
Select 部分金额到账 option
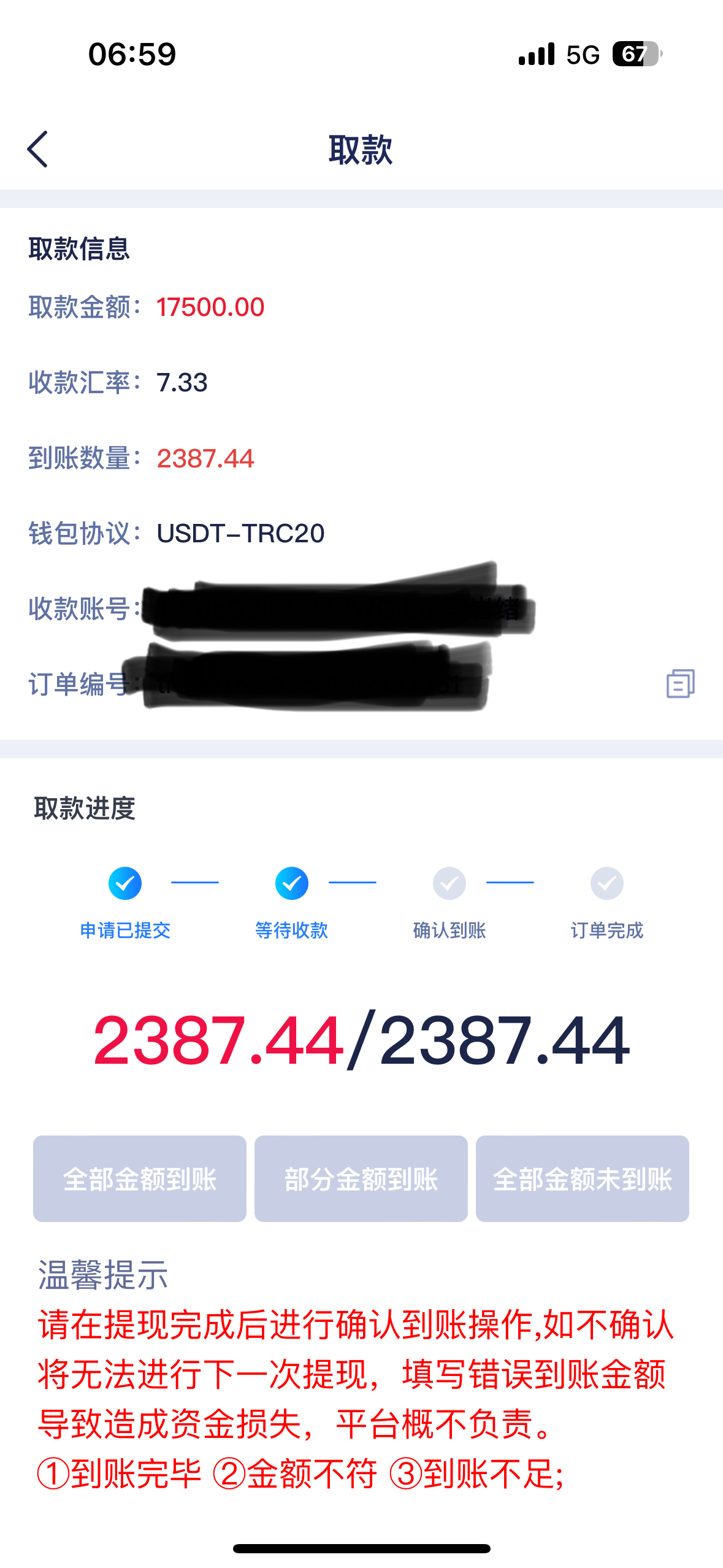(361, 1178)
